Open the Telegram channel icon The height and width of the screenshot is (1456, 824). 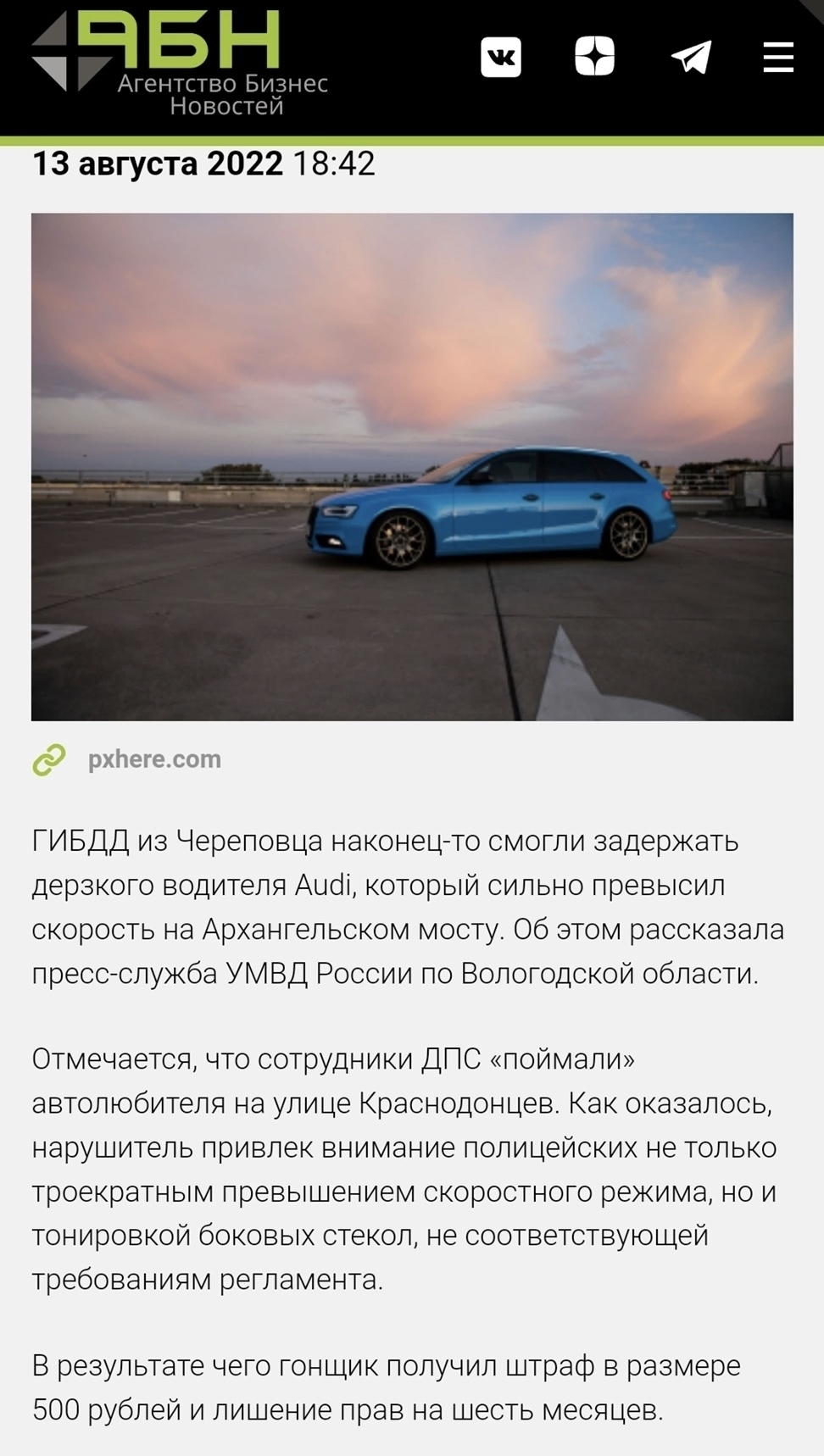(691, 58)
